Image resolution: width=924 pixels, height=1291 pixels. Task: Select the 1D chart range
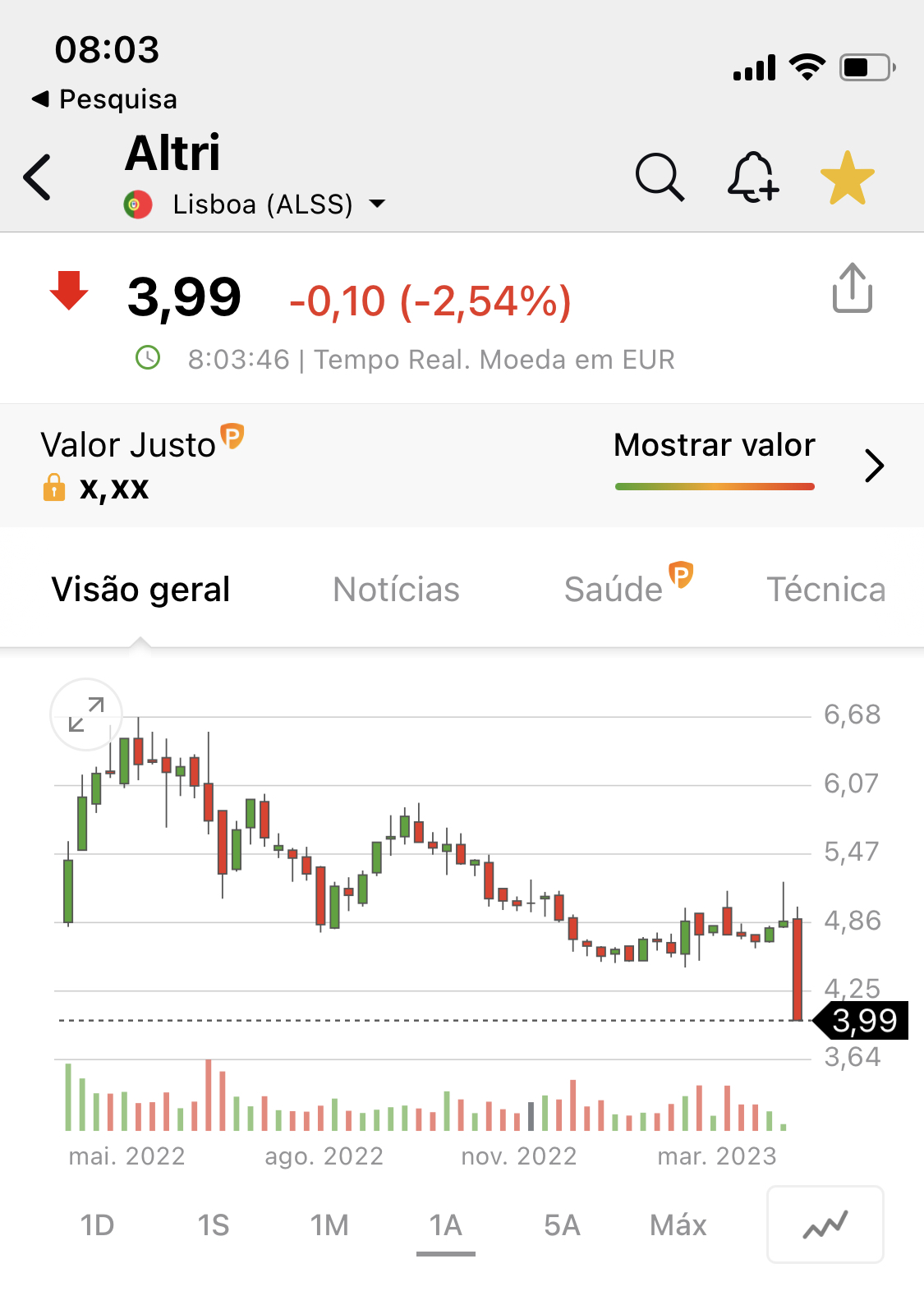pyautogui.click(x=97, y=1225)
